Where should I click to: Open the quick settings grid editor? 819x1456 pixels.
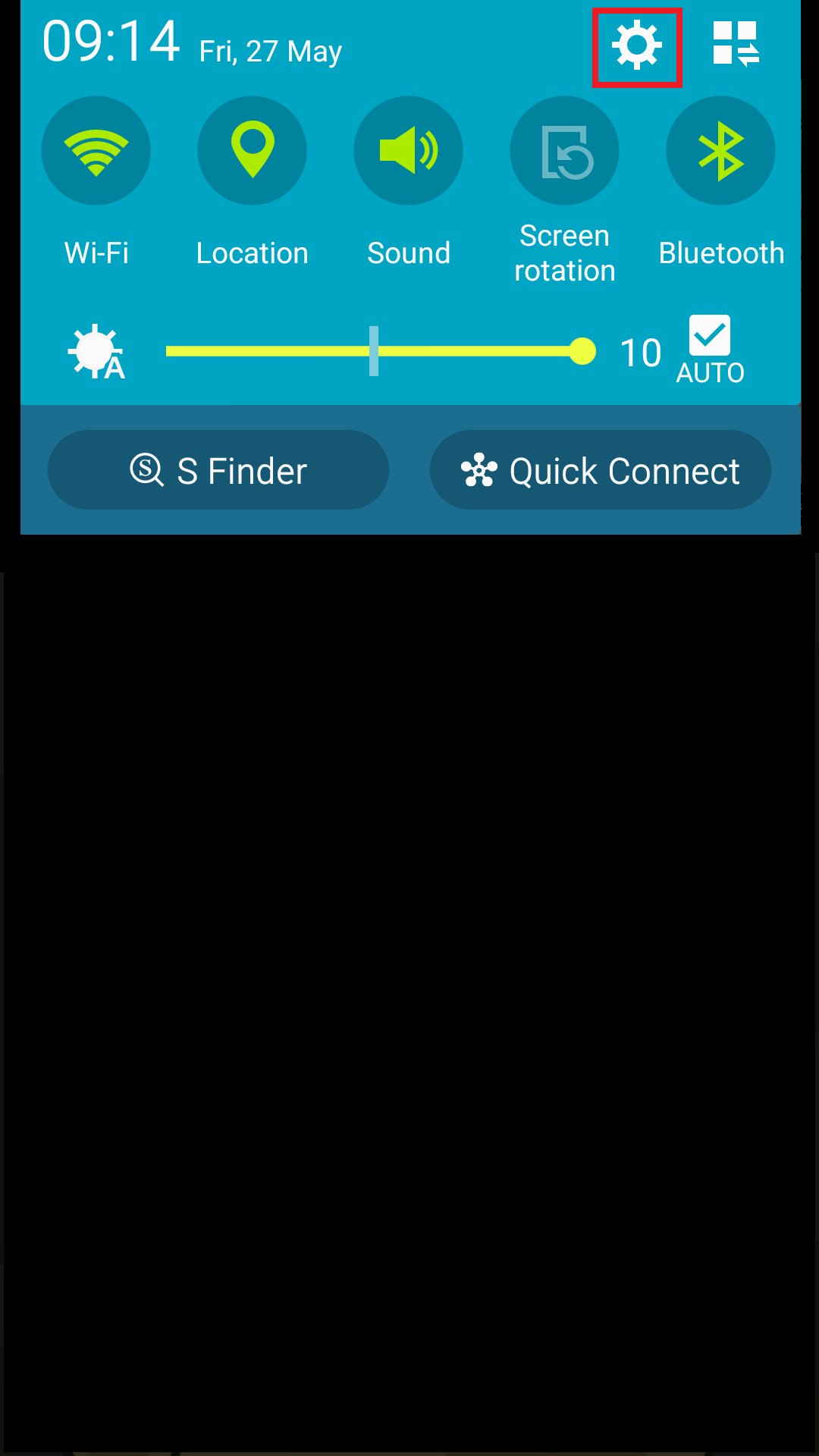pos(736,44)
